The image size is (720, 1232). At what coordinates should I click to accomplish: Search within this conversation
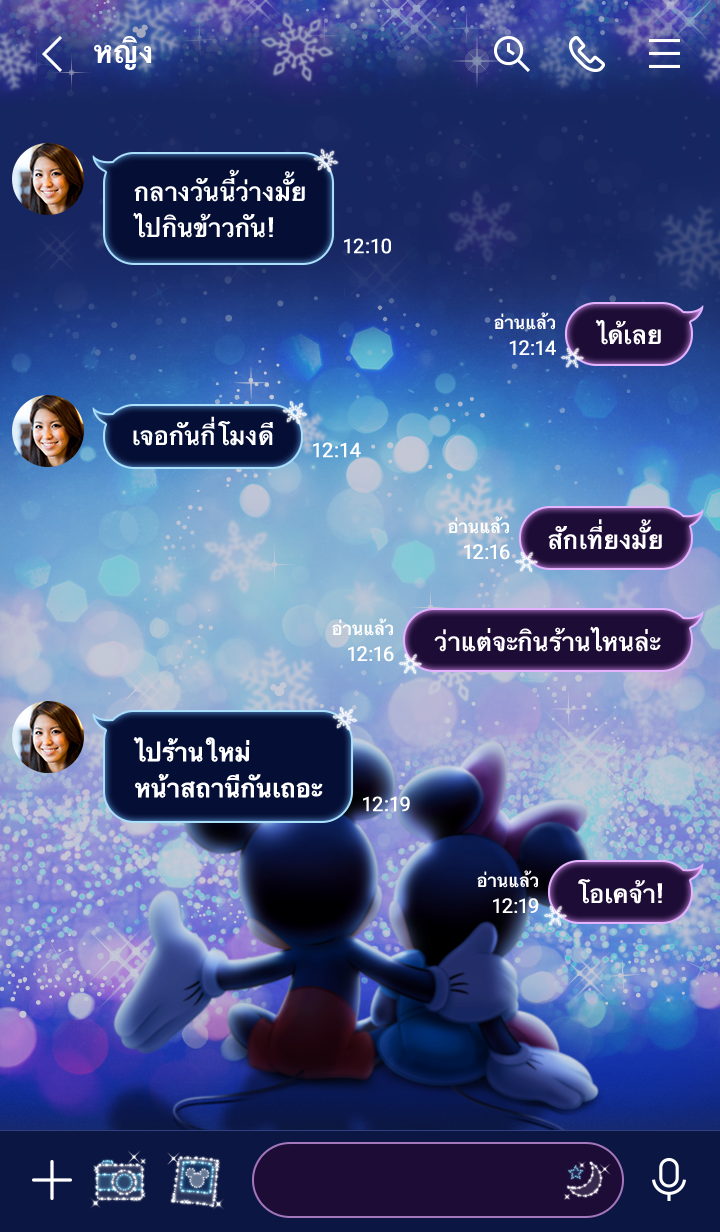click(x=511, y=54)
